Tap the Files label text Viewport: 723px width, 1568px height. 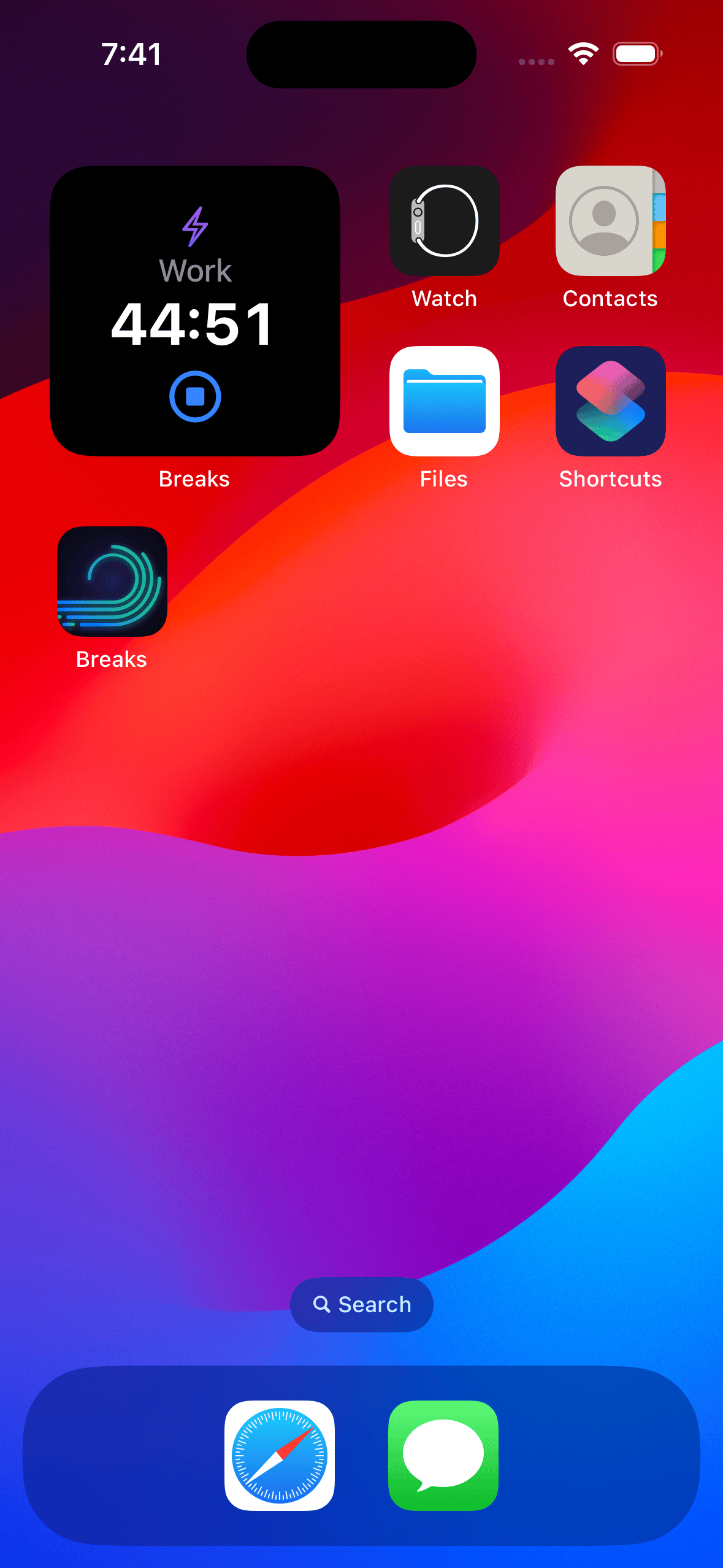[x=443, y=478]
